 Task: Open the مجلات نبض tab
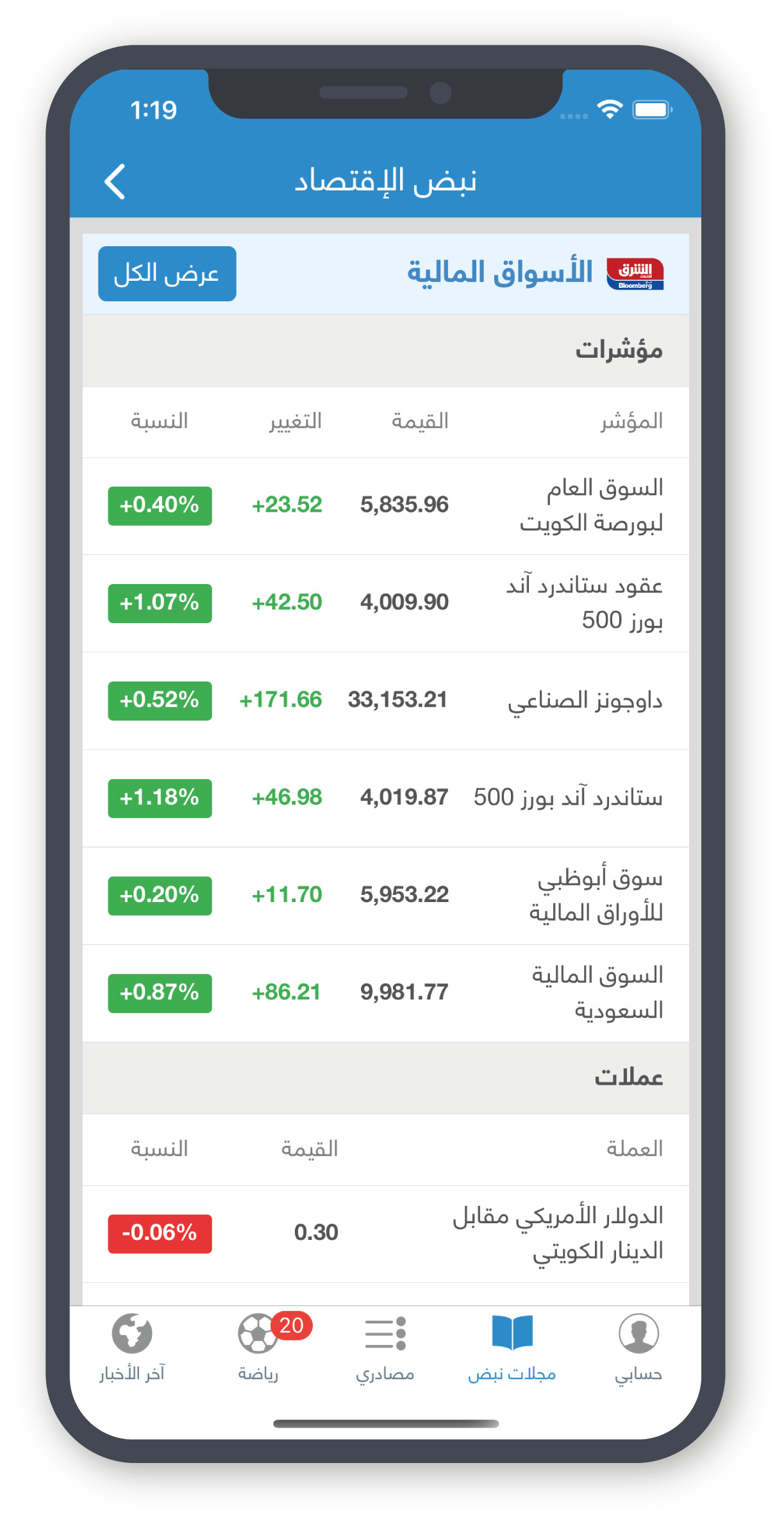click(512, 1346)
